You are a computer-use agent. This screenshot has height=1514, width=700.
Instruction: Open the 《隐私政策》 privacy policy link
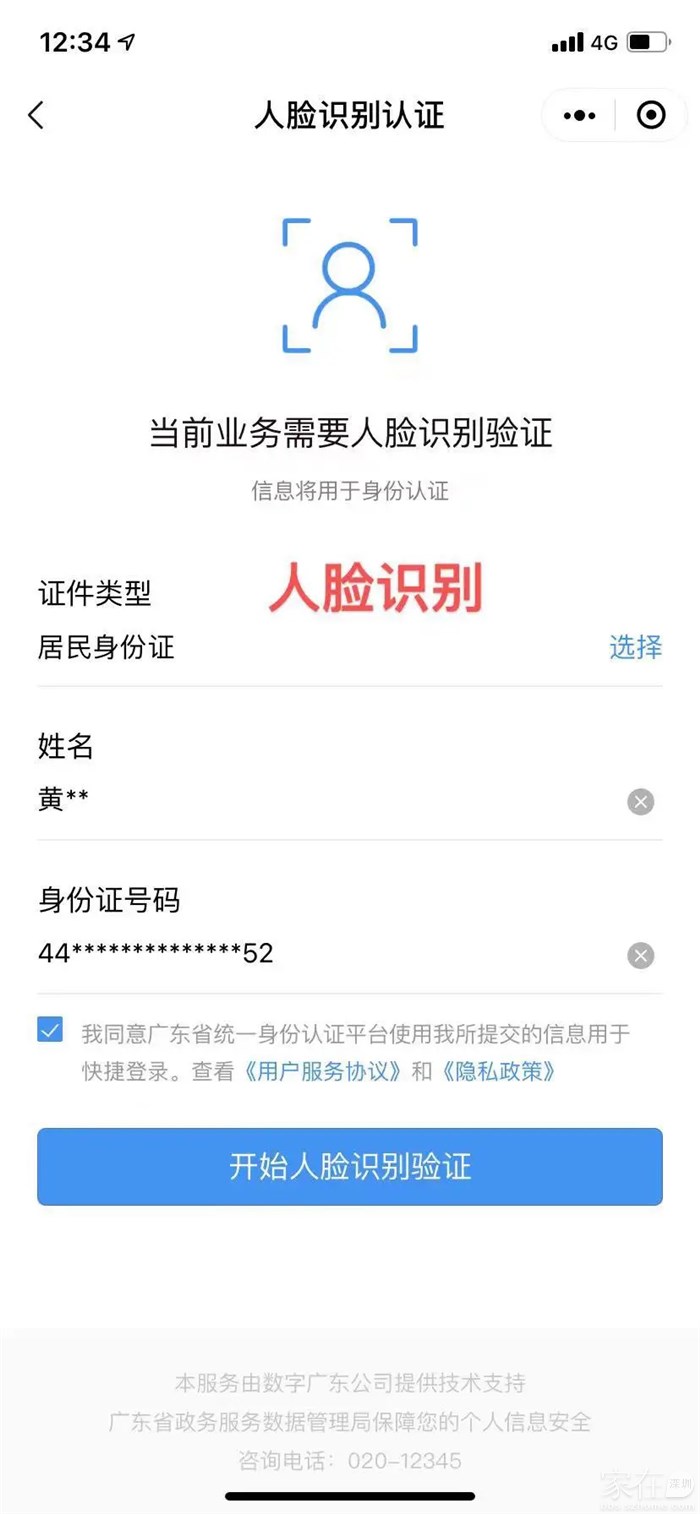point(497,1071)
